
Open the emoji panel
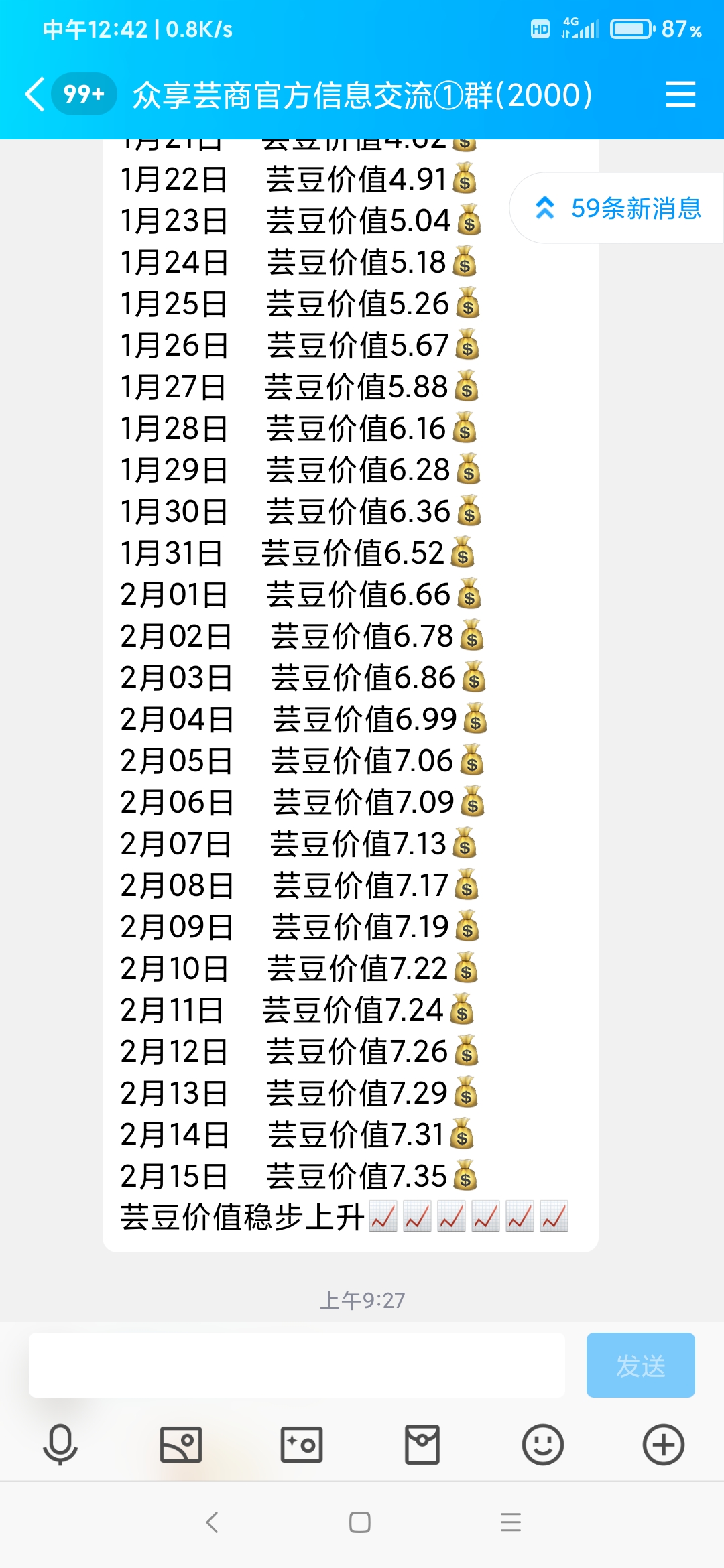pyautogui.click(x=543, y=1444)
